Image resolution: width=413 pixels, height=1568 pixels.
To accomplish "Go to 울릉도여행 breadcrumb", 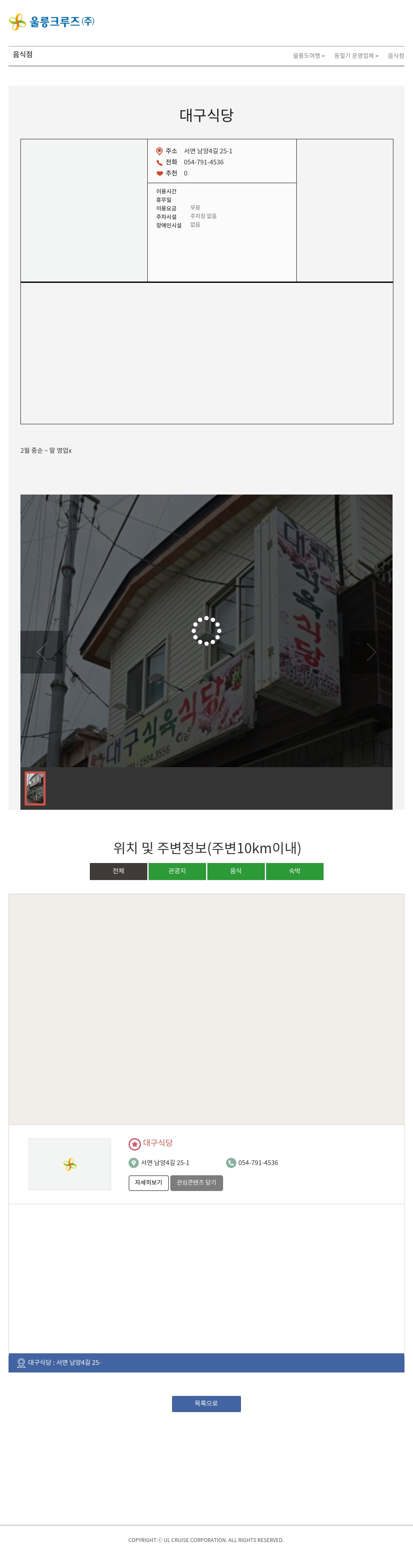I will 308,56.
